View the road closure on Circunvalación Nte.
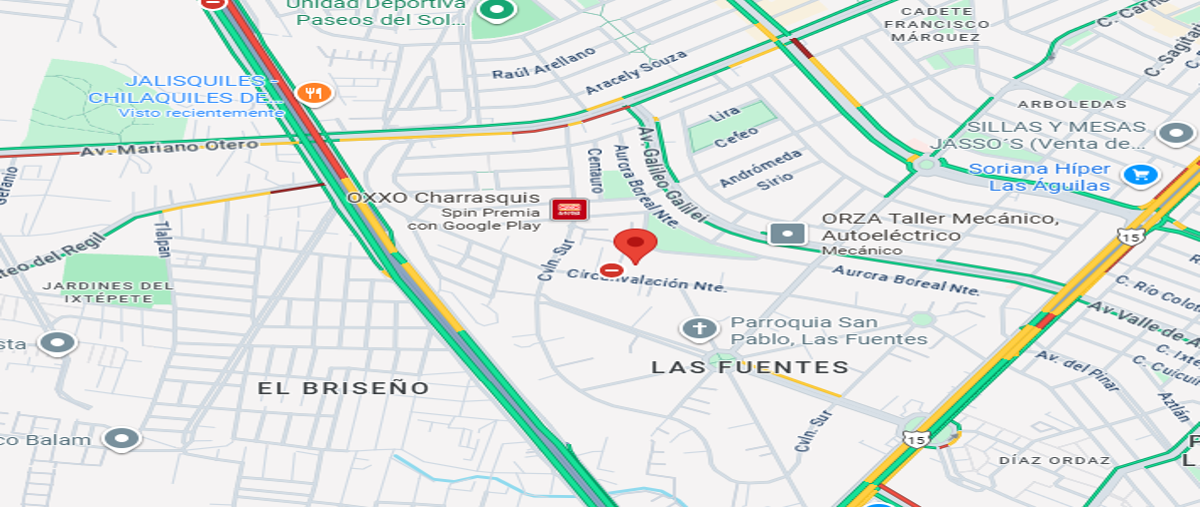 pyautogui.click(x=612, y=270)
